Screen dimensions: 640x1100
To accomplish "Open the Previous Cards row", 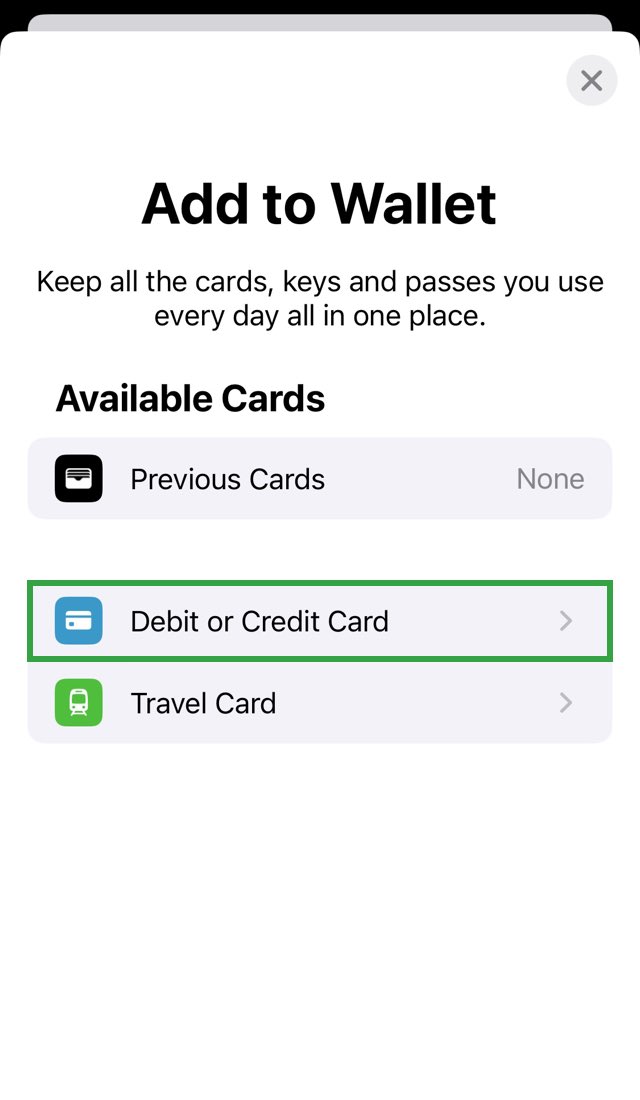I will [320, 479].
